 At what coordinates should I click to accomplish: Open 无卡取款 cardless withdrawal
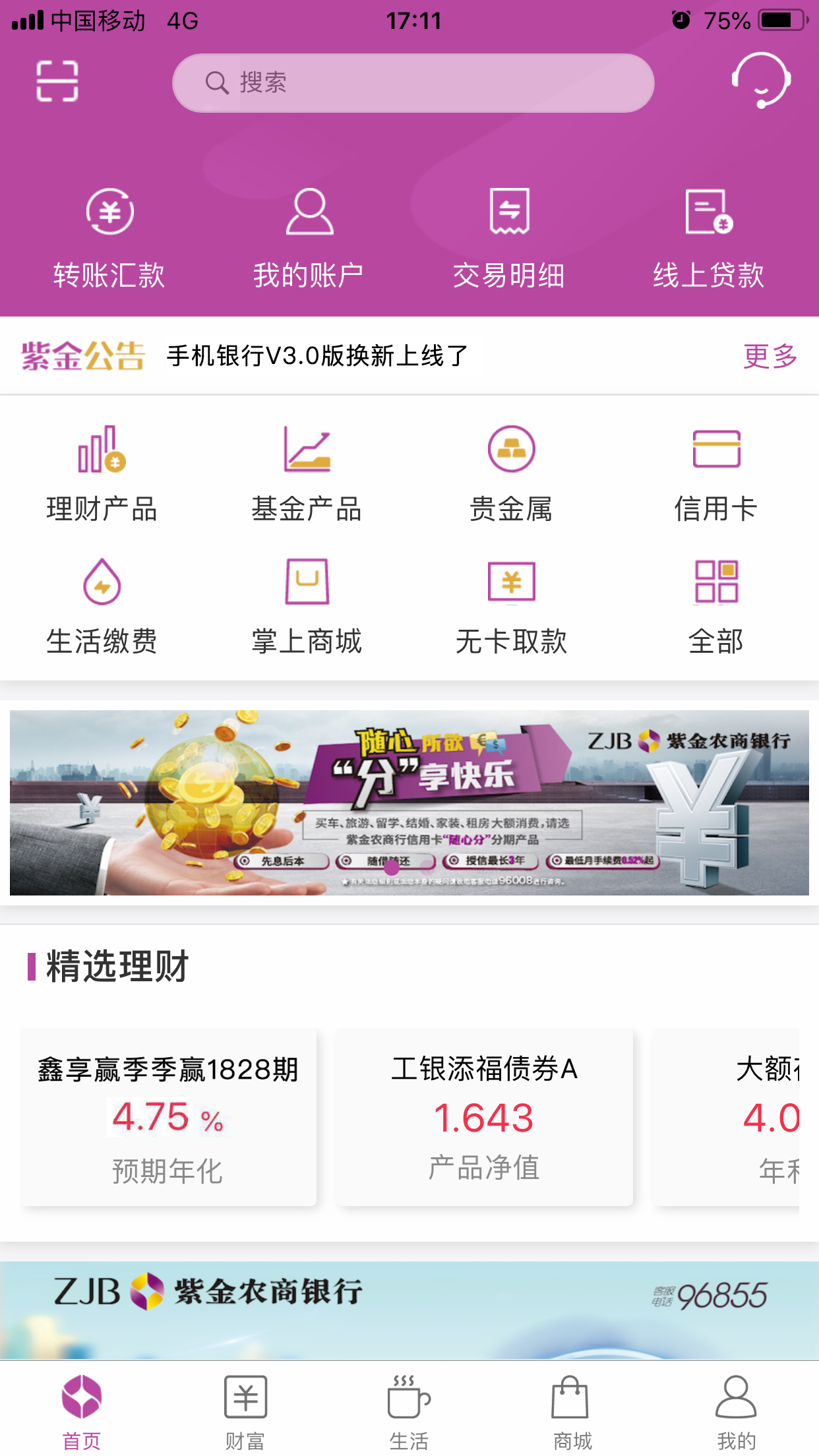click(511, 606)
